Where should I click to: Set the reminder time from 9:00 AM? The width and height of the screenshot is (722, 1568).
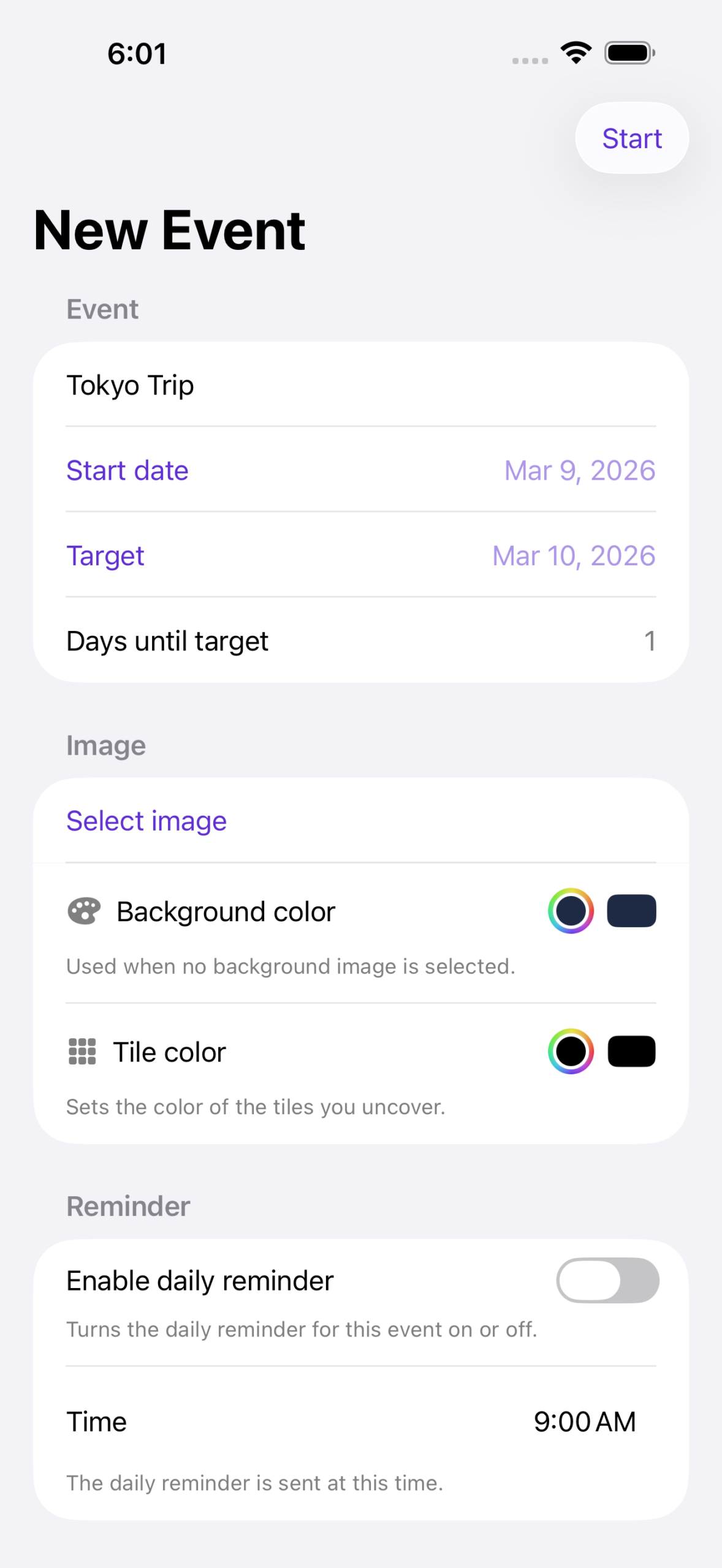(584, 1422)
